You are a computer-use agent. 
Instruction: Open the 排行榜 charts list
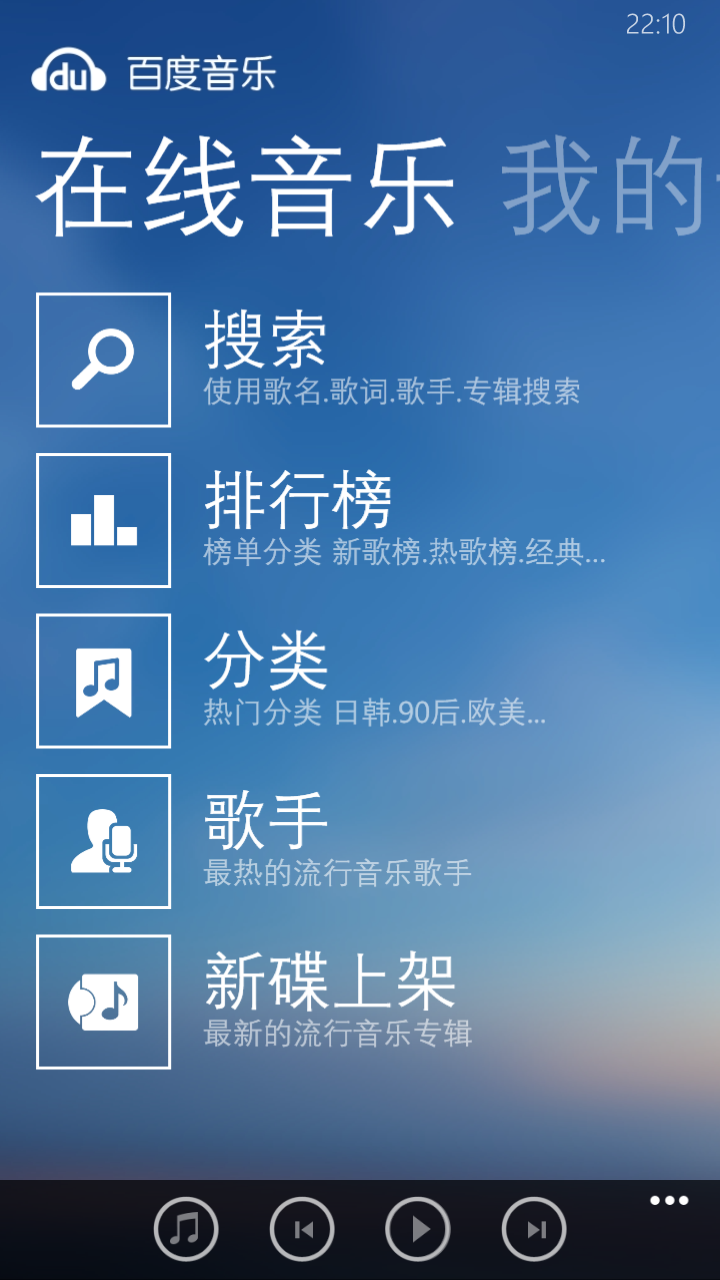[x=104, y=520]
